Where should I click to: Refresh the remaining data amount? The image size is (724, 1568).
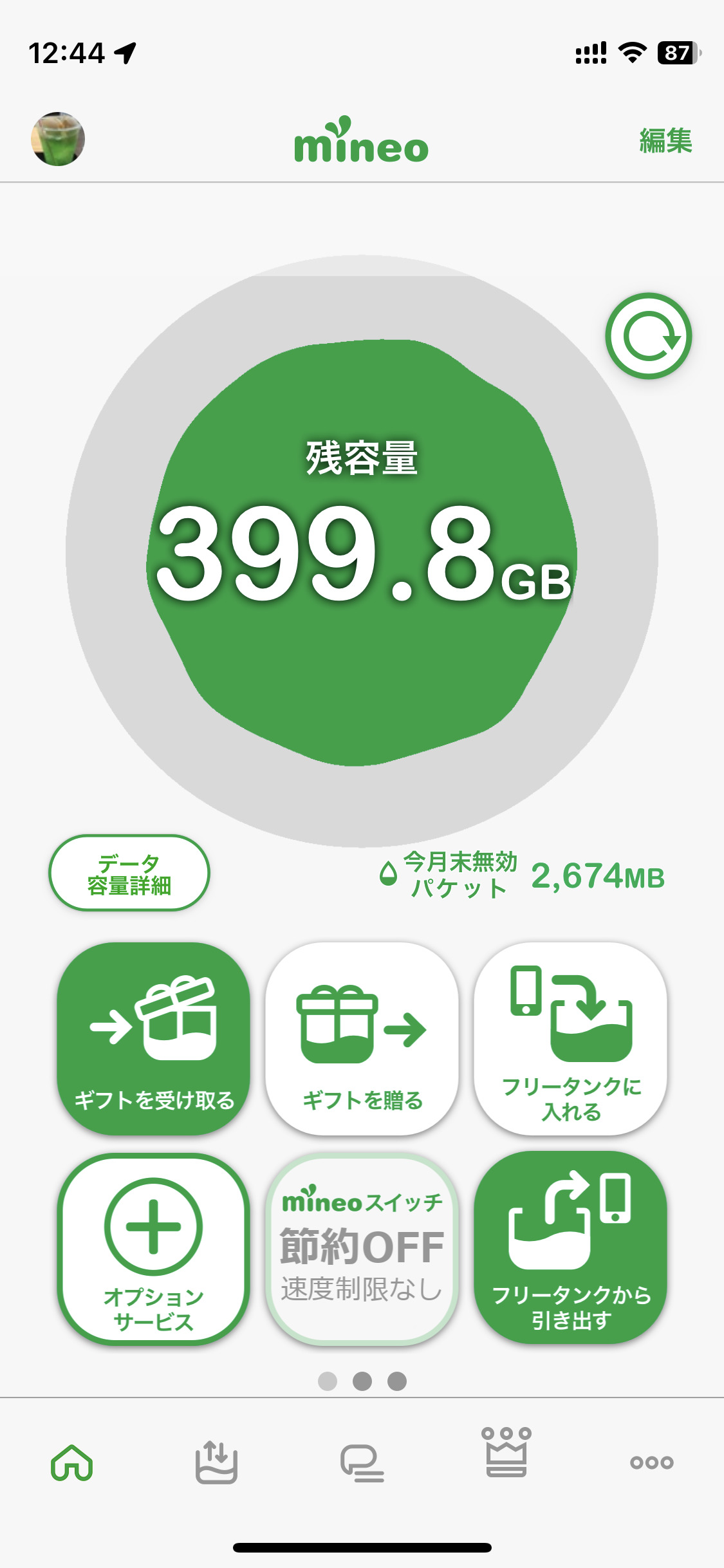(648, 336)
